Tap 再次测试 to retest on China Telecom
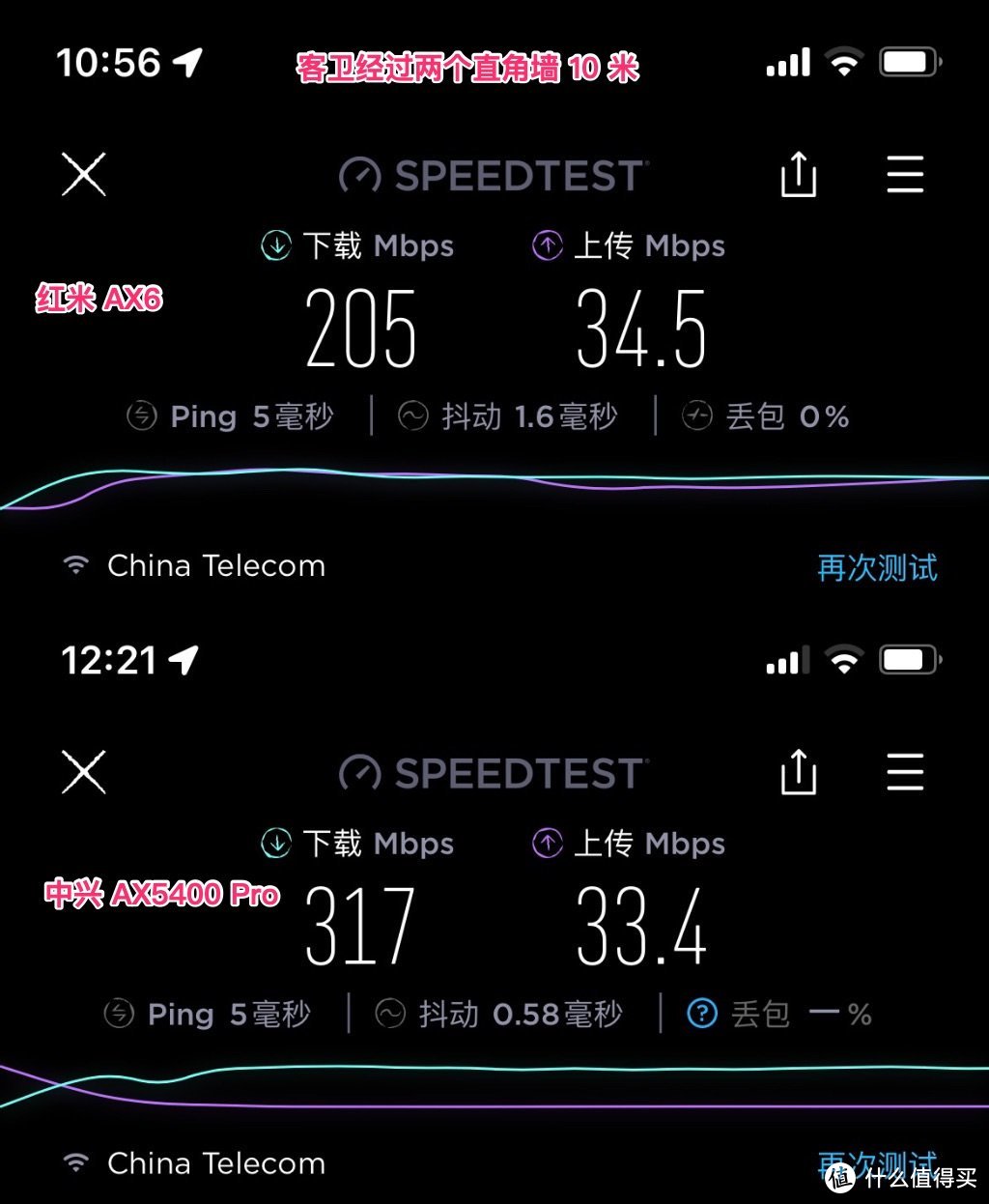 (x=877, y=569)
